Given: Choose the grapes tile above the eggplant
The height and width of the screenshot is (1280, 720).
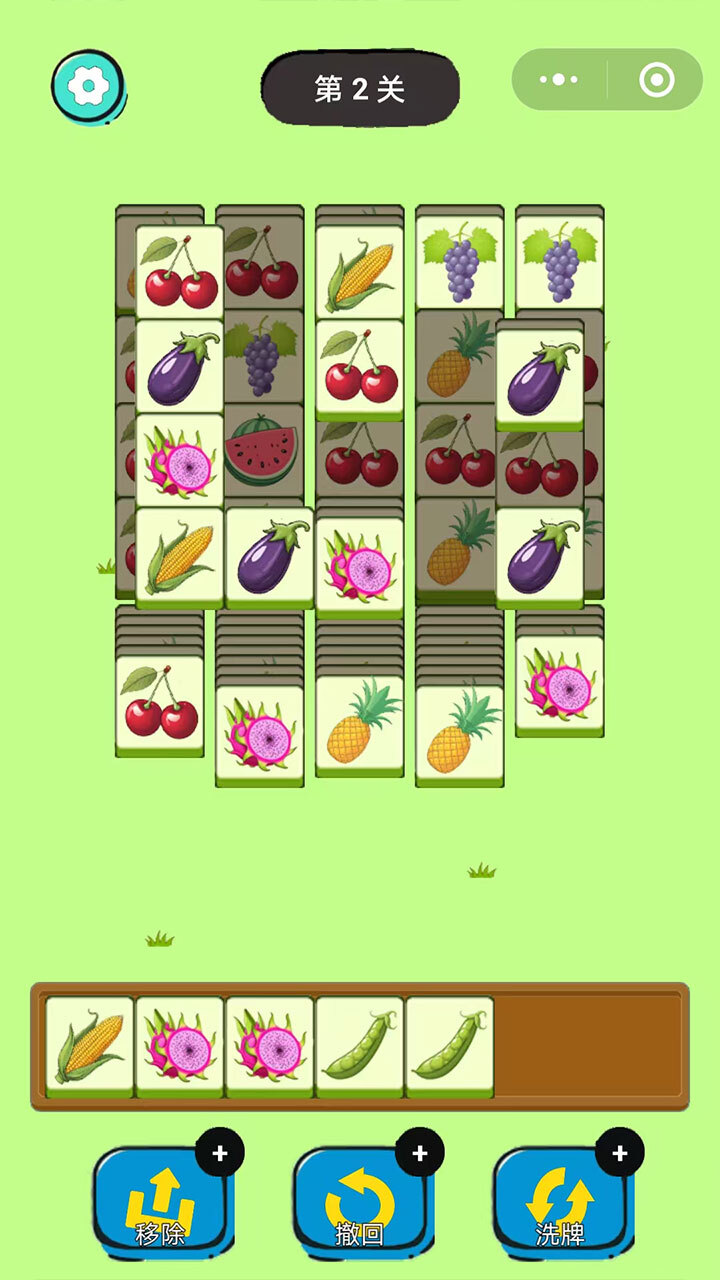Looking at the screenshot, I should (560, 262).
